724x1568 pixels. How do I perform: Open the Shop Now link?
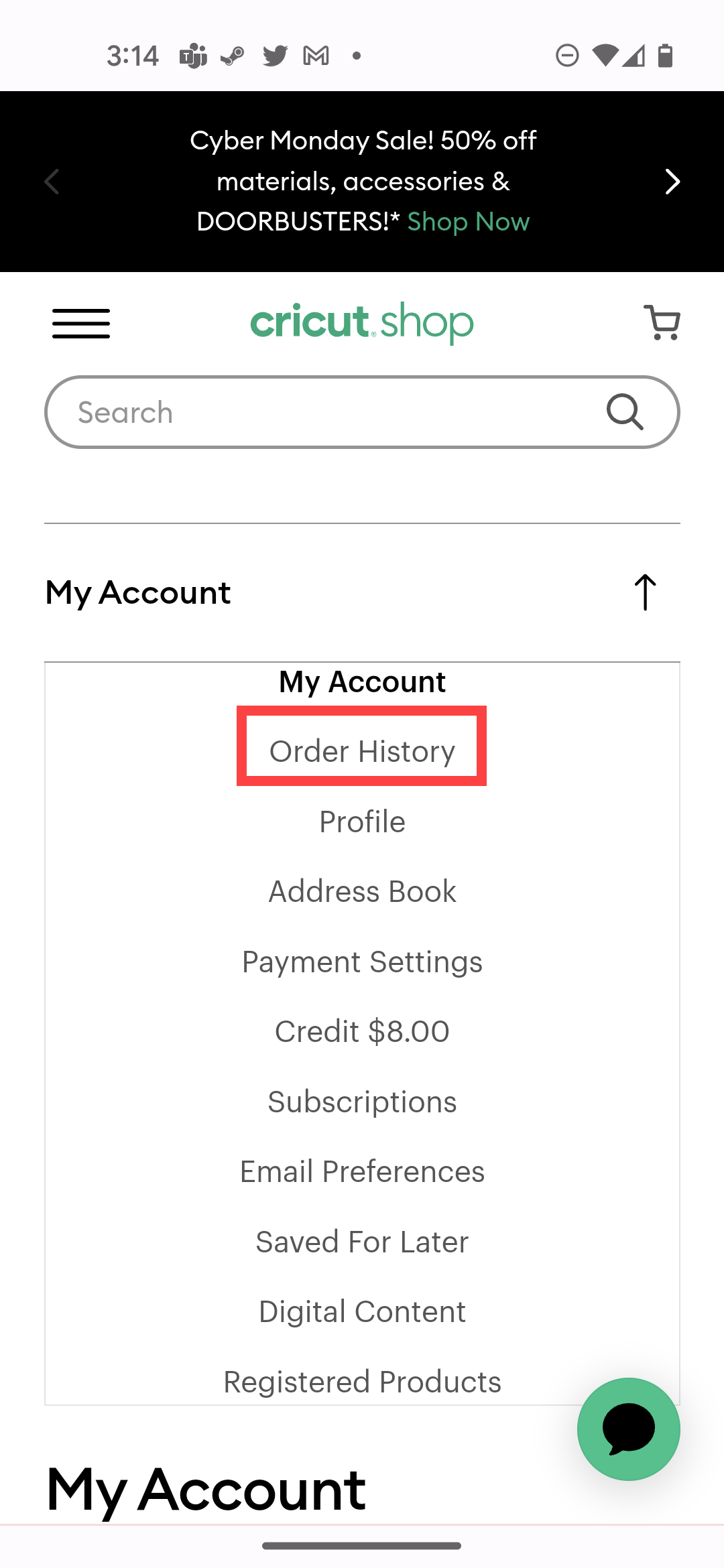pyautogui.click(x=468, y=221)
